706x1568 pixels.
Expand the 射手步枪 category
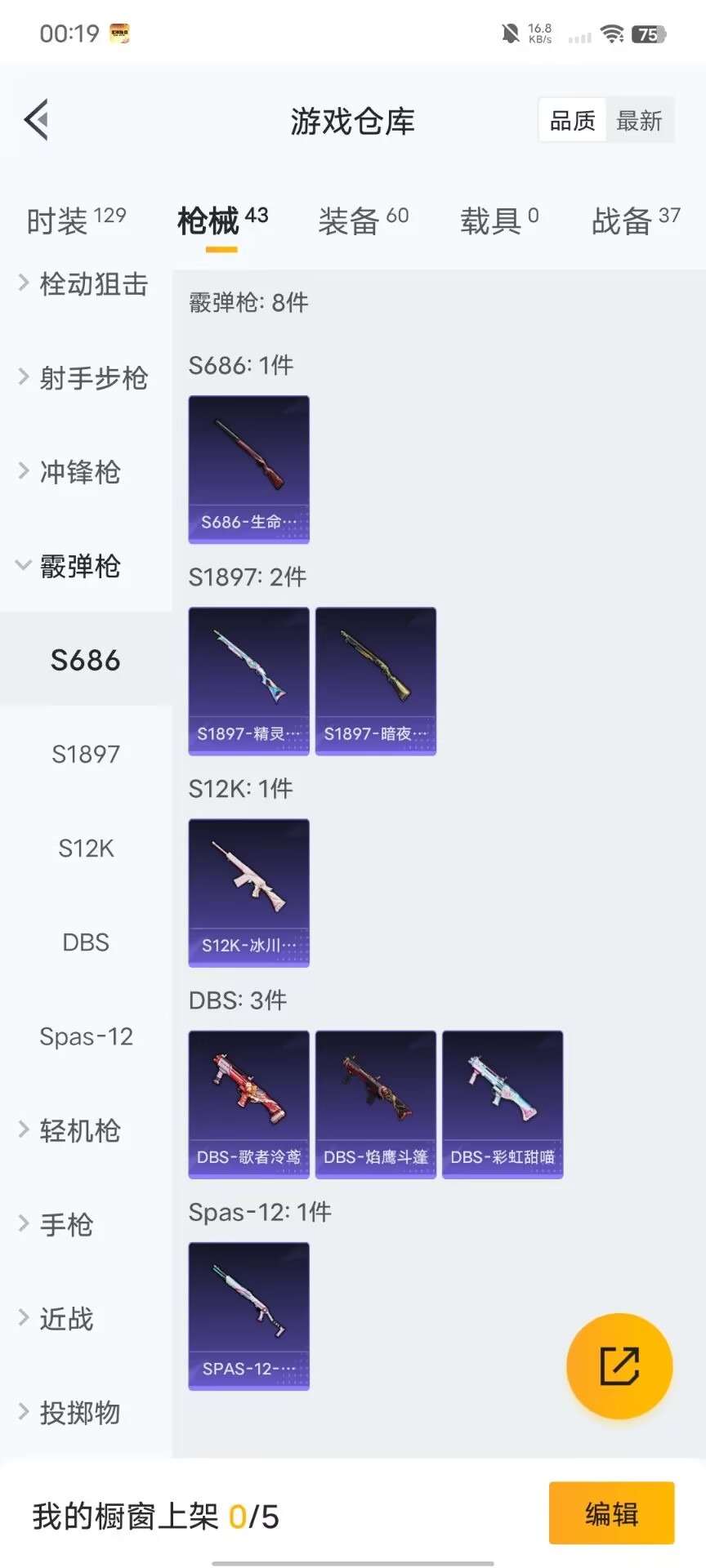click(x=84, y=378)
